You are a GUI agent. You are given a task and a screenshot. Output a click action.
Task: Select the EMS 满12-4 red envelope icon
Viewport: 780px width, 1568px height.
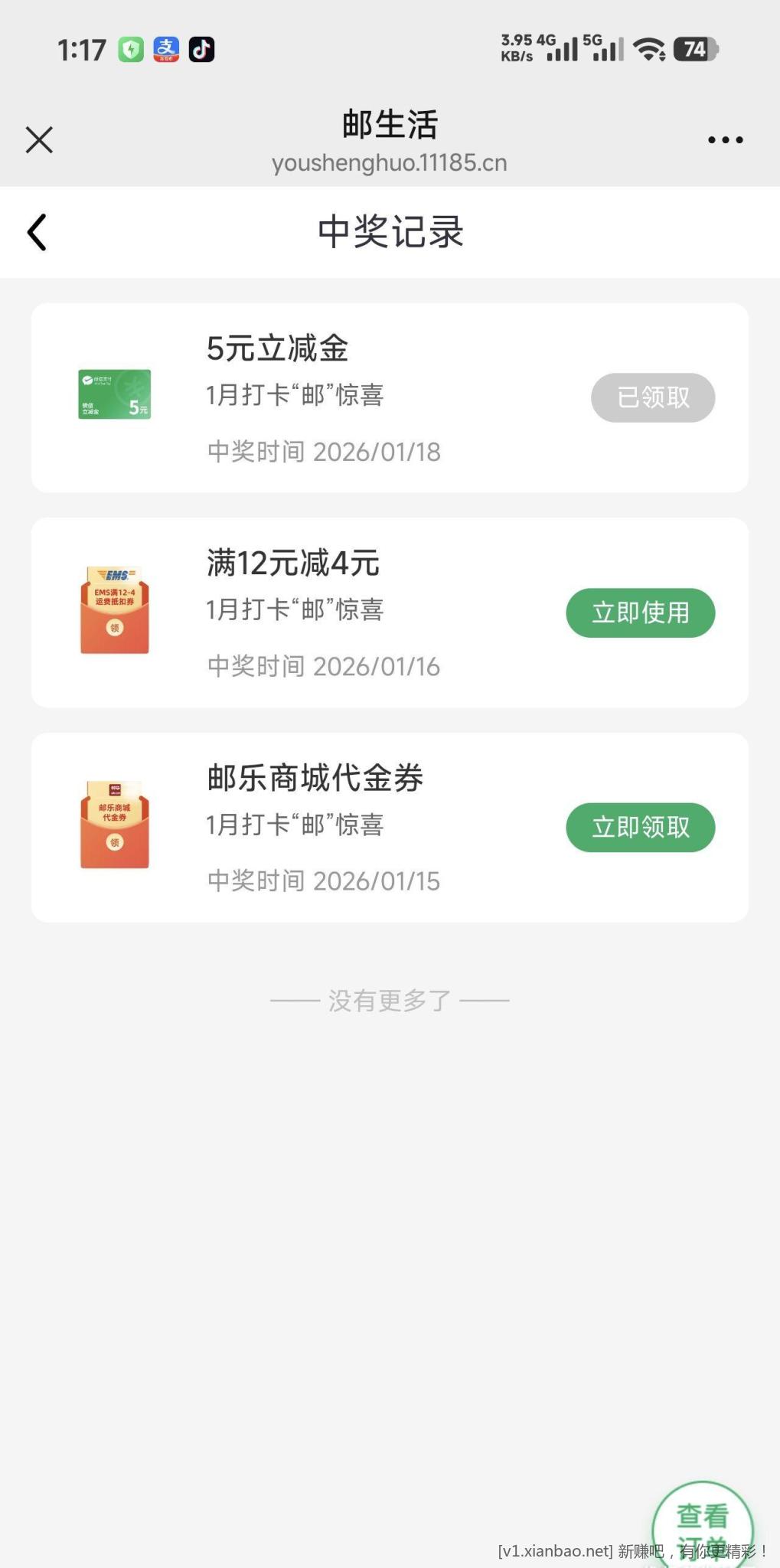pyautogui.click(x=113, y=610)
